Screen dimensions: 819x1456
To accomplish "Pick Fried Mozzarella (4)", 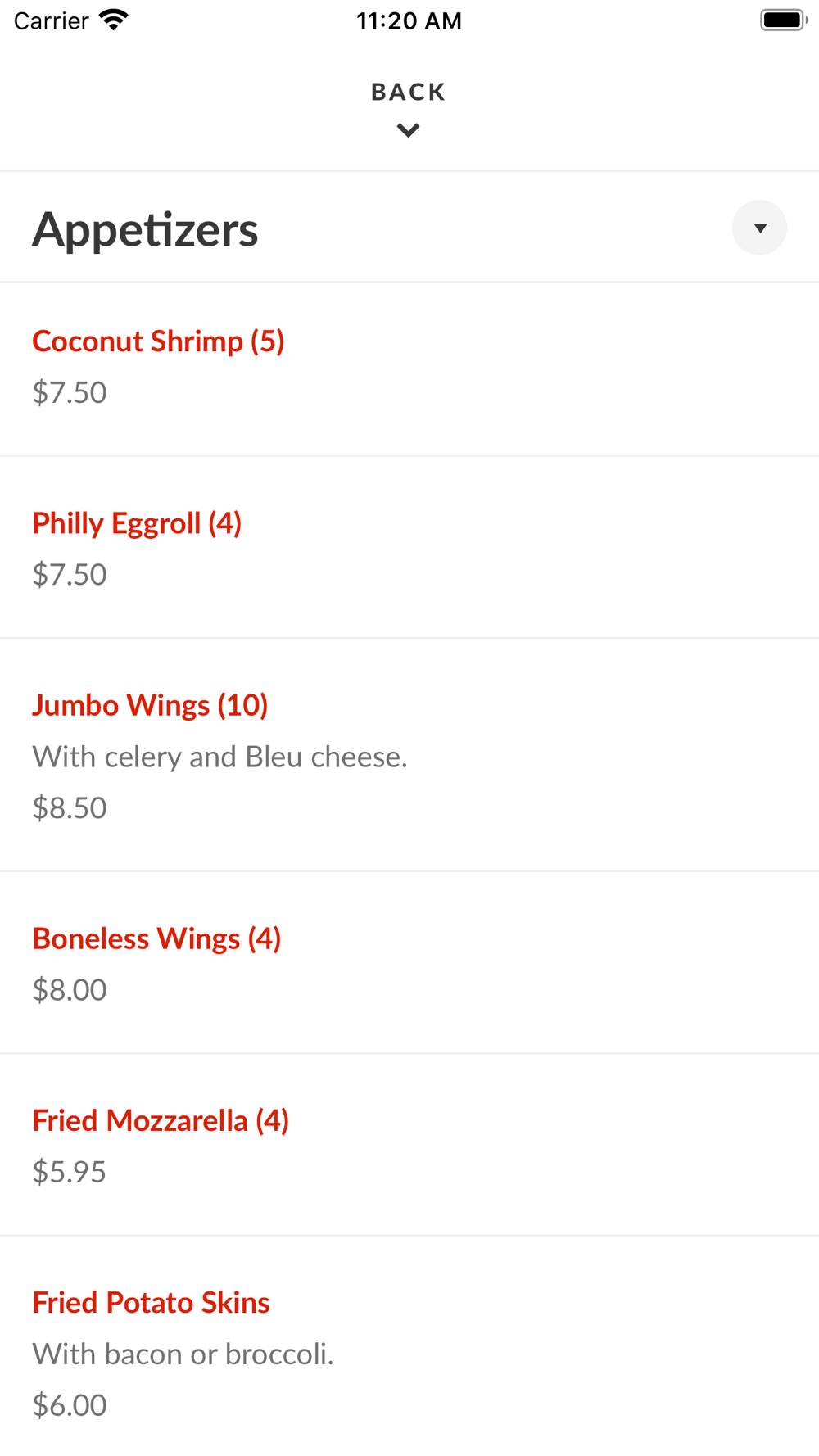I will click(x=409, y=1145).
